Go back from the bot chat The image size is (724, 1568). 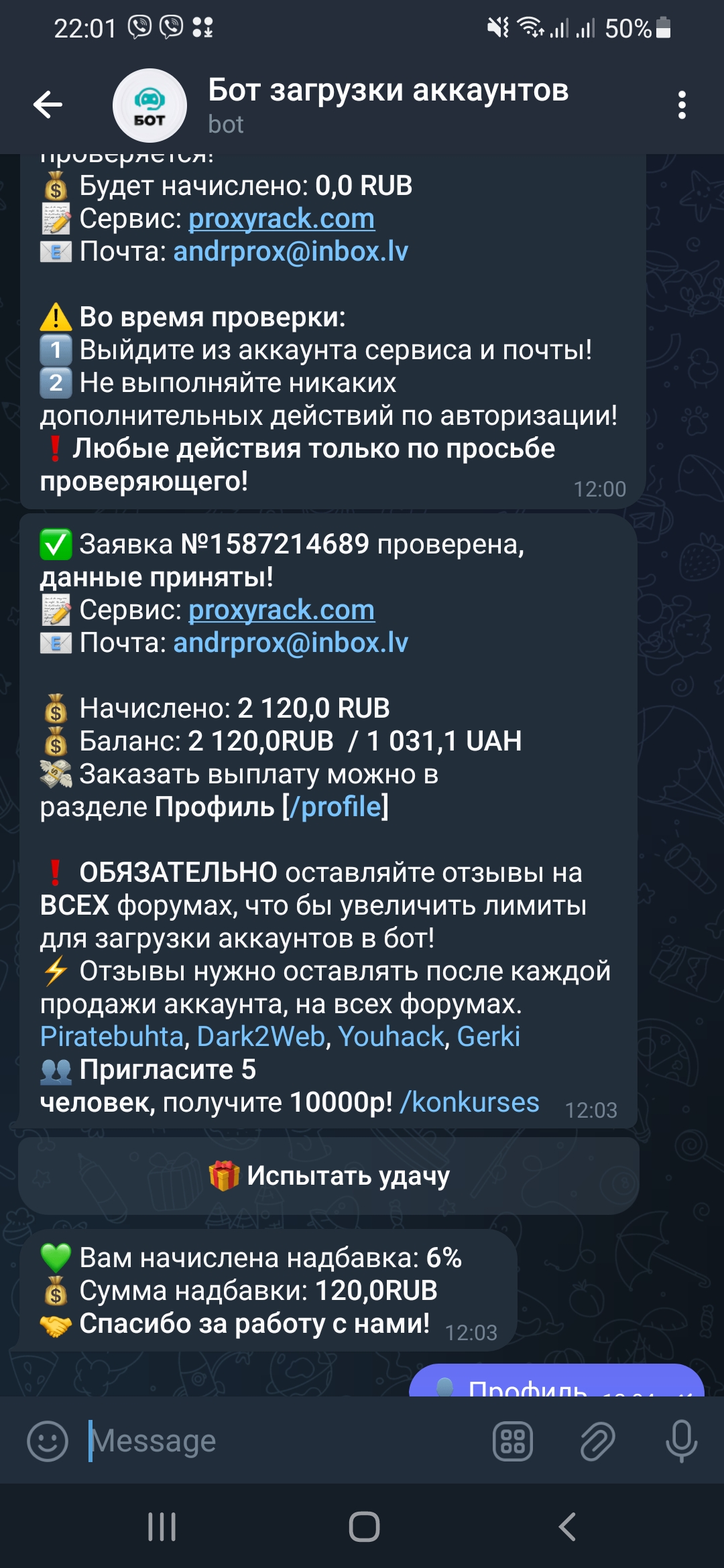coord(48,105)
